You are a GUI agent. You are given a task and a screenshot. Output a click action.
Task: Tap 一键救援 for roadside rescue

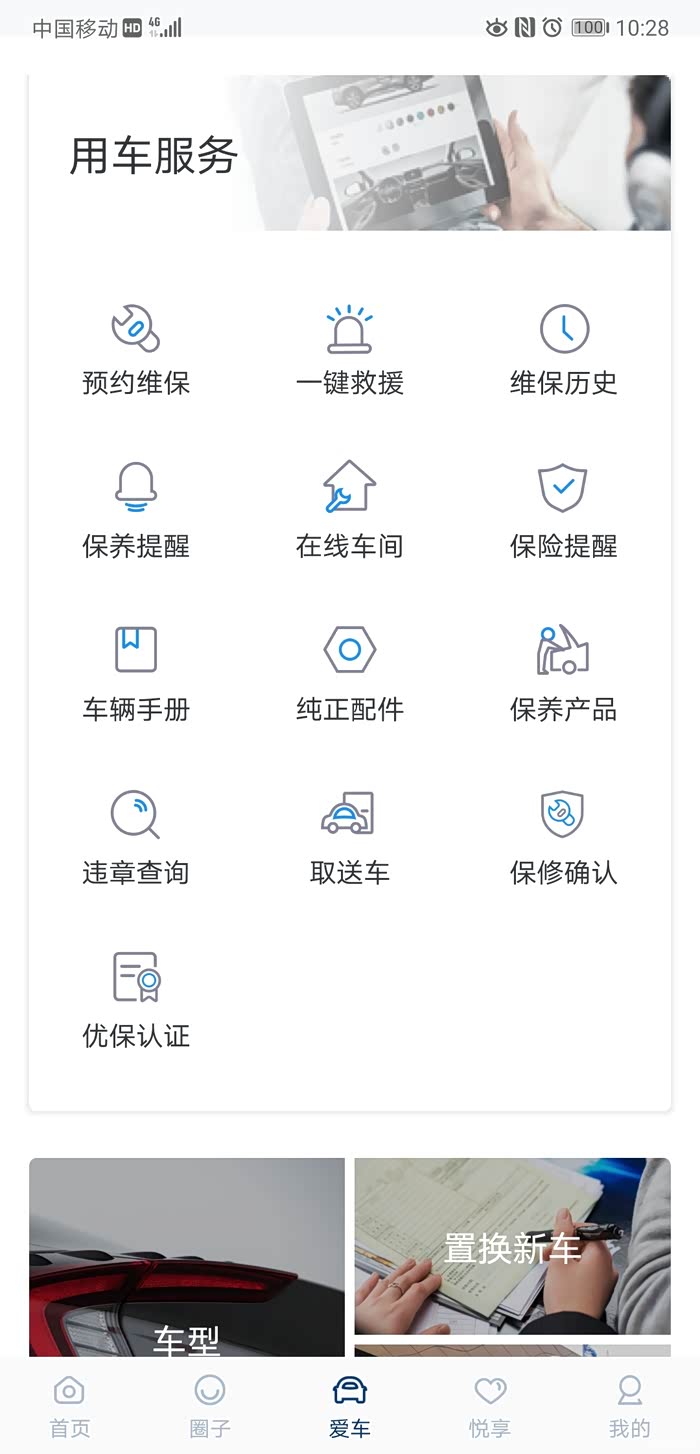350,350
